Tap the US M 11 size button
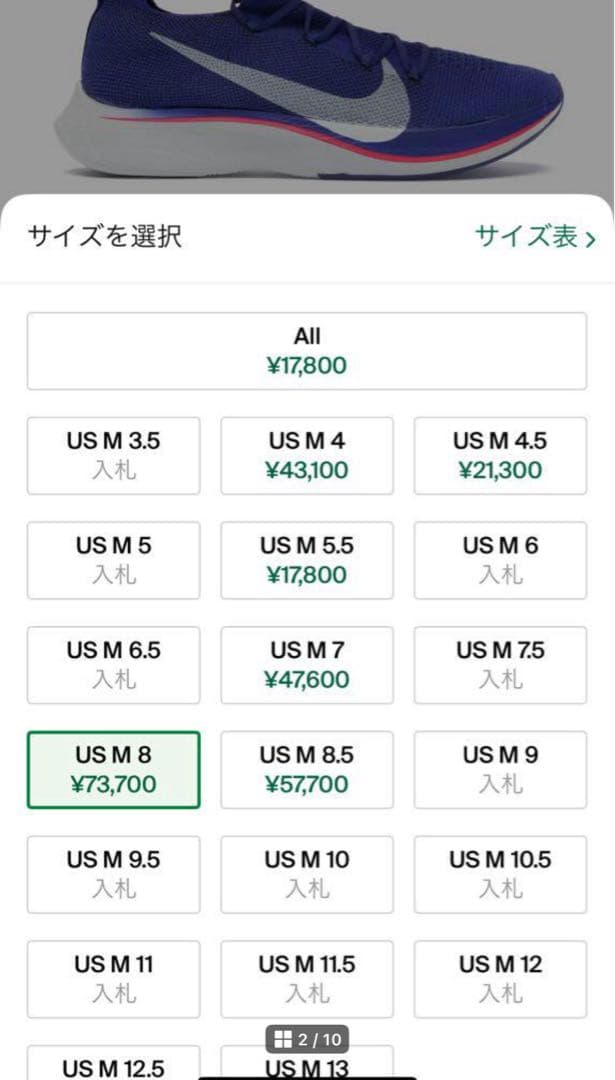This screenshot has height=1080, width=615. pyautogui.click(x=113, y=979)
